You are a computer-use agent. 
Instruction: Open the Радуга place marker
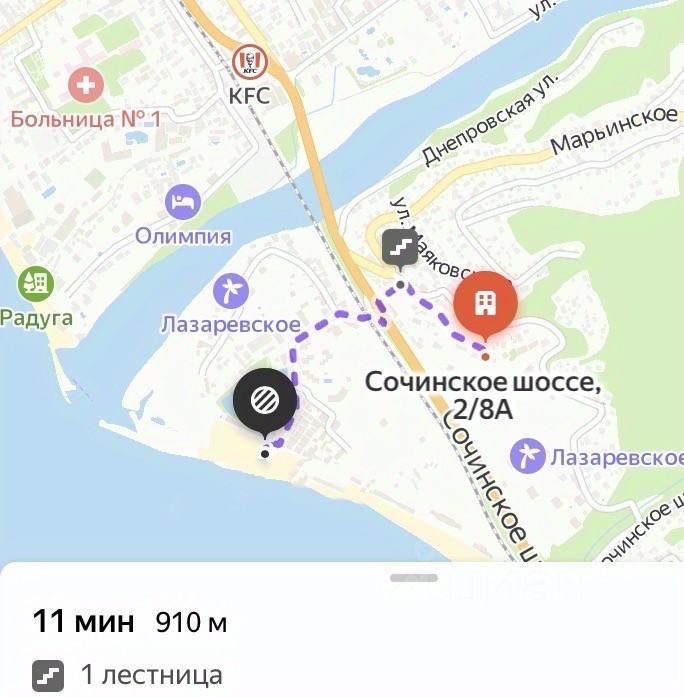pyautogui.click(x=36, y=284)
